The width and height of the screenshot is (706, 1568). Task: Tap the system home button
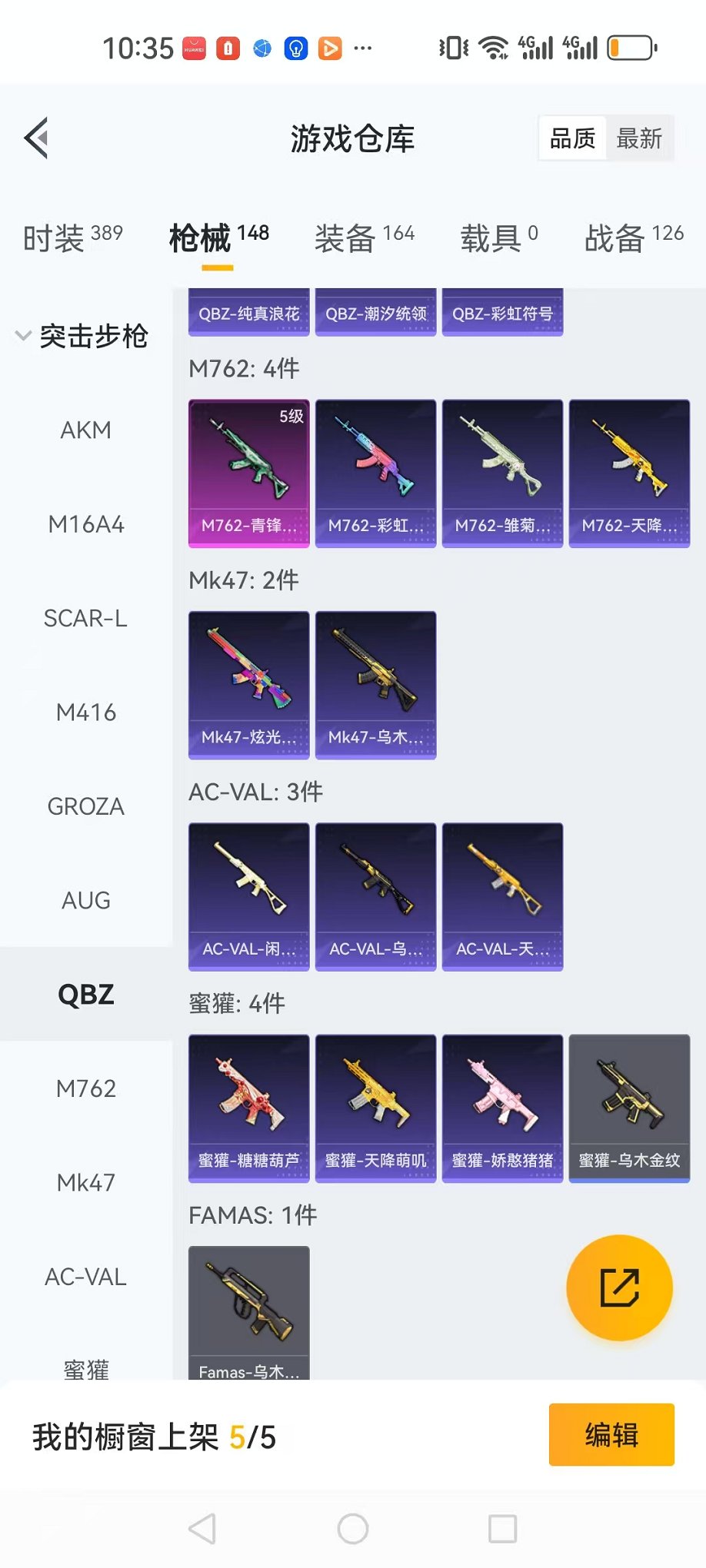(x=353, y=1529)
